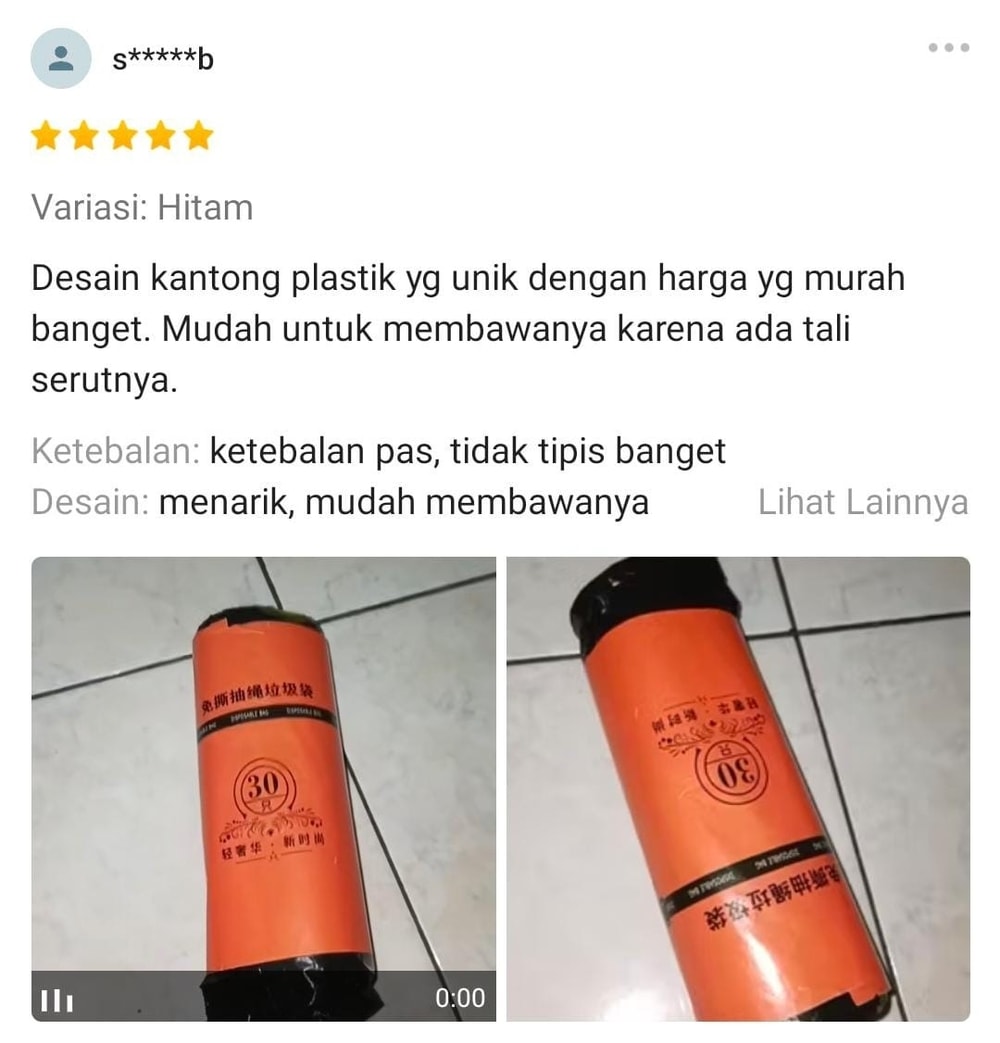Expand review with Lihat Lainnya
1000x1043 pixels.
tap(862, 502)
